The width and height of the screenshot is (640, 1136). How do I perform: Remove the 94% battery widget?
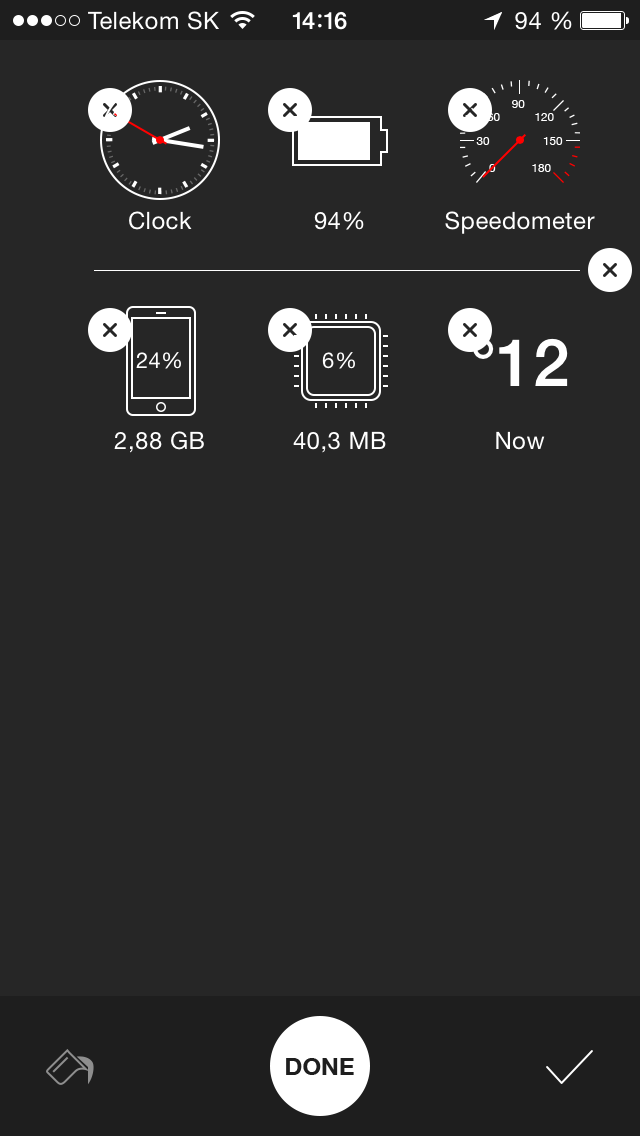coord(290,110)
